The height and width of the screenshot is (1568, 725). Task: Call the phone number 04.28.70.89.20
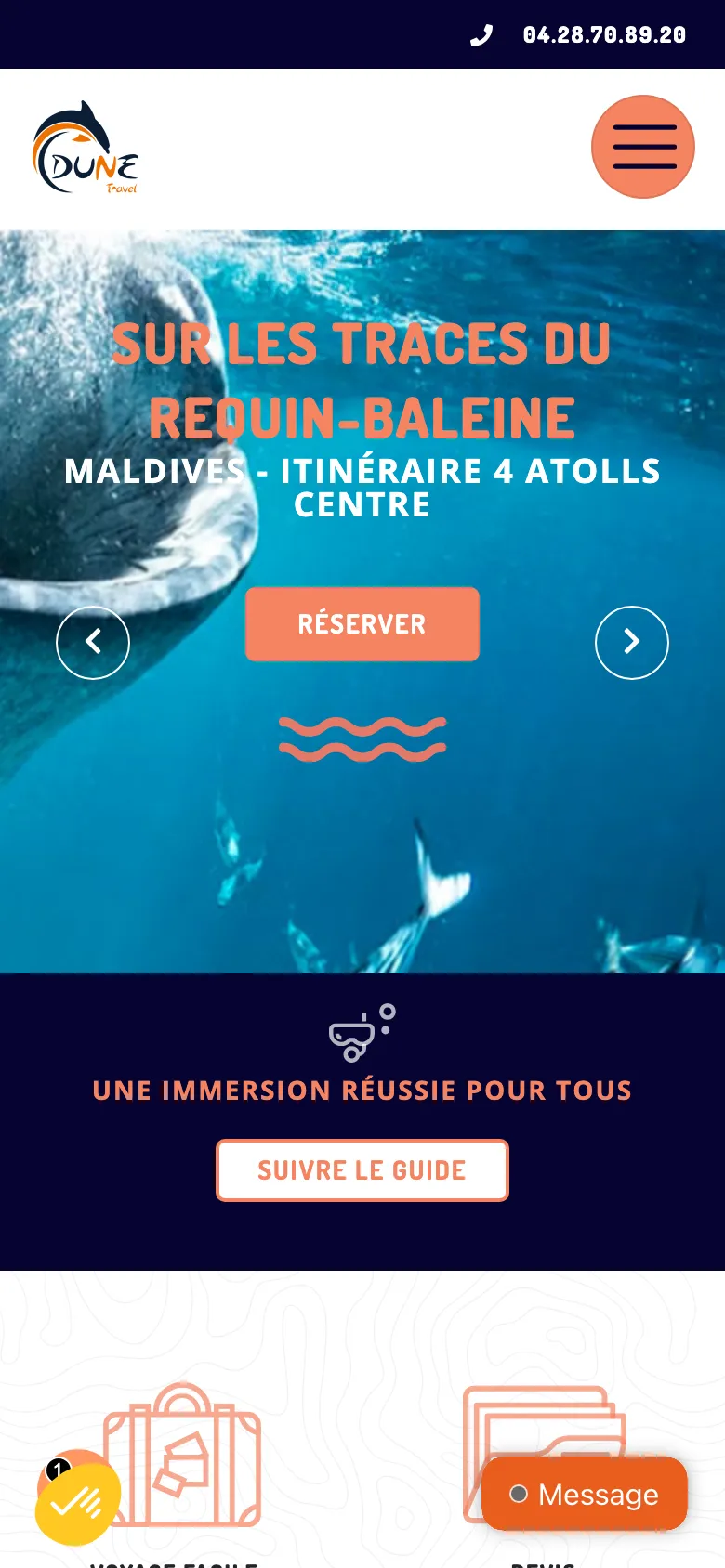603,35
